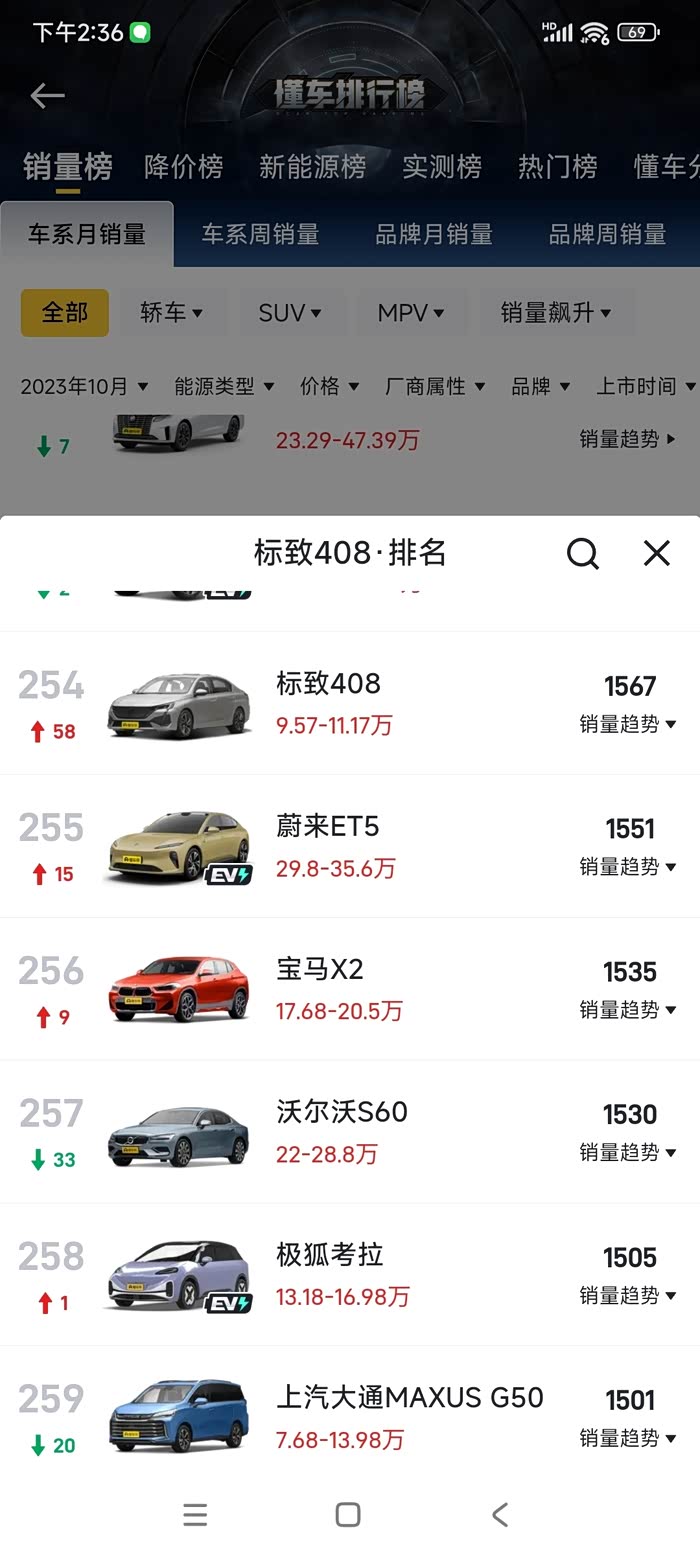The width and height of the screenshot is (700, 1555).
Task: Expand the 2023年10月 date dropdown
Action: pyautogui.click(x=84, y=386)
